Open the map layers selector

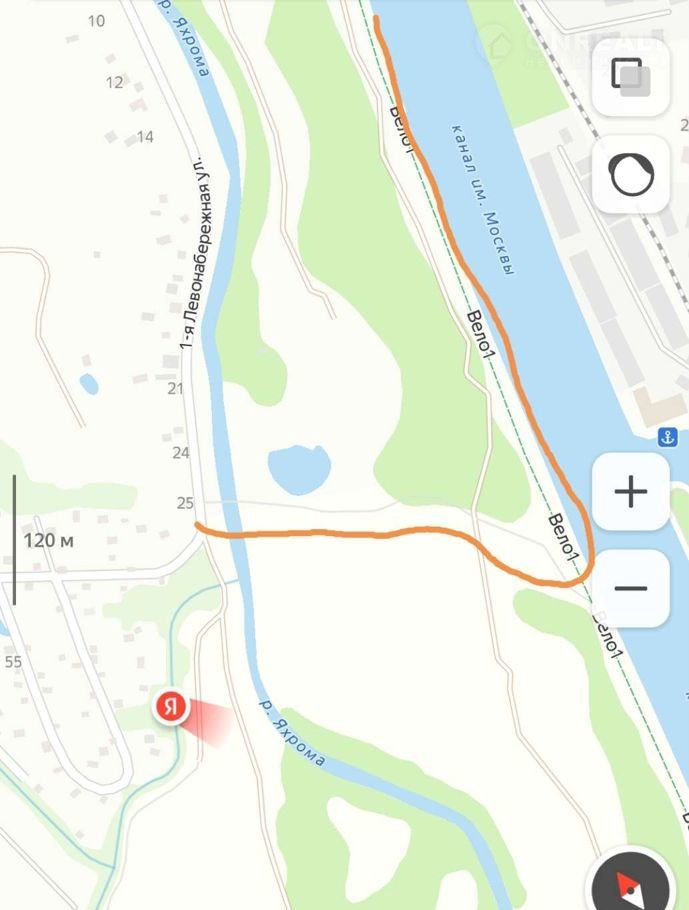tap(630, 78)
